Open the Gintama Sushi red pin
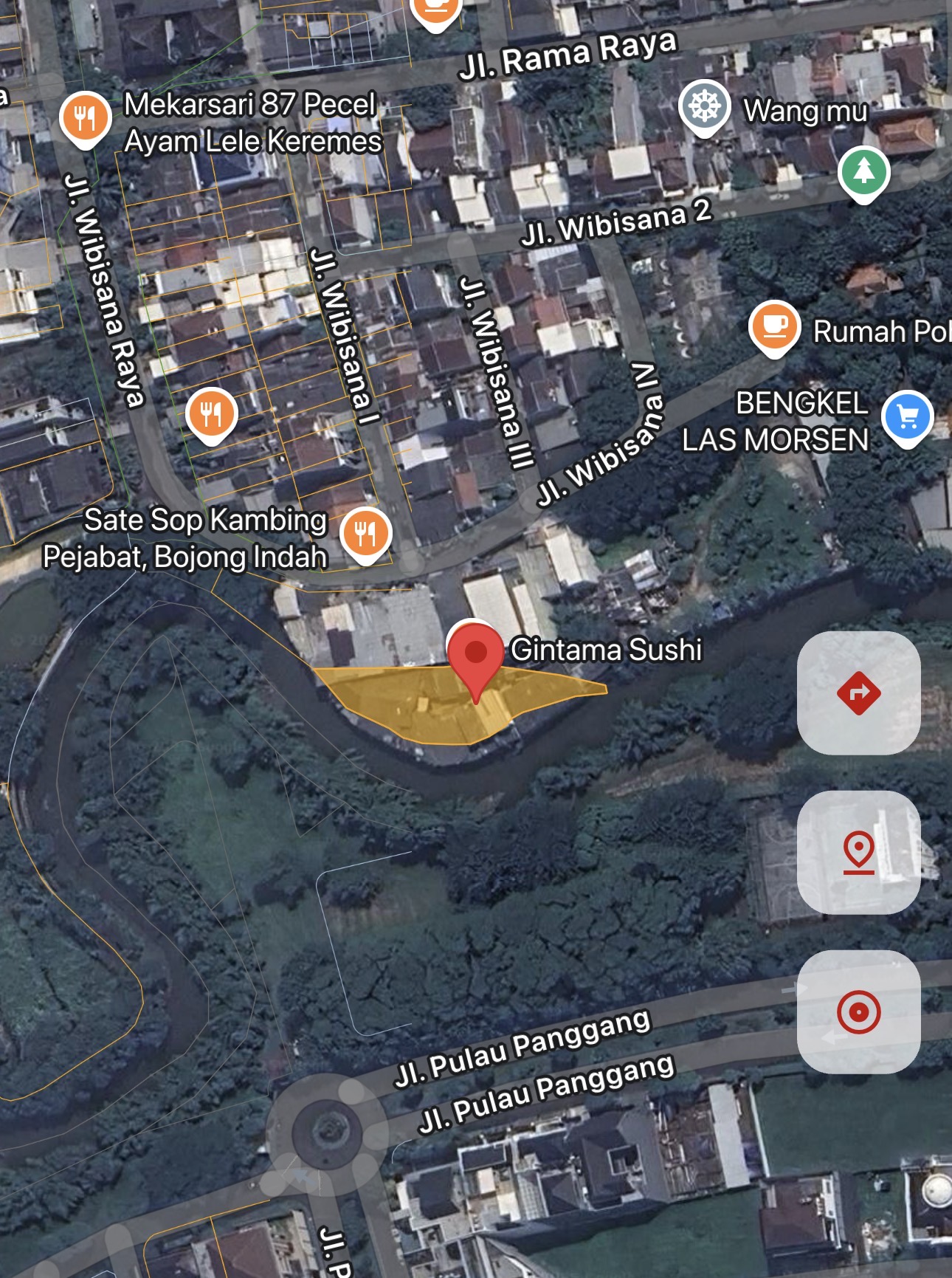The image size is (952, 1278). [x=476, y=654]
